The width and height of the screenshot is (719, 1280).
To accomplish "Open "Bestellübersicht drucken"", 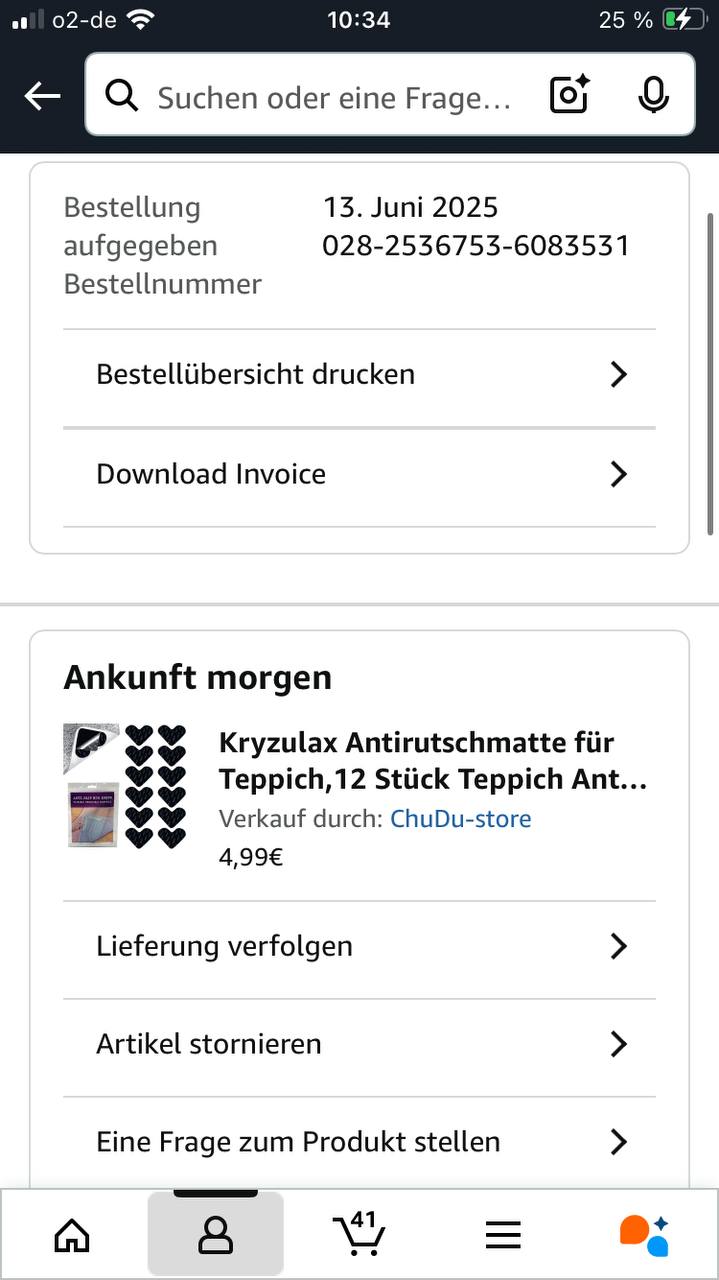I will coord(360,375).
